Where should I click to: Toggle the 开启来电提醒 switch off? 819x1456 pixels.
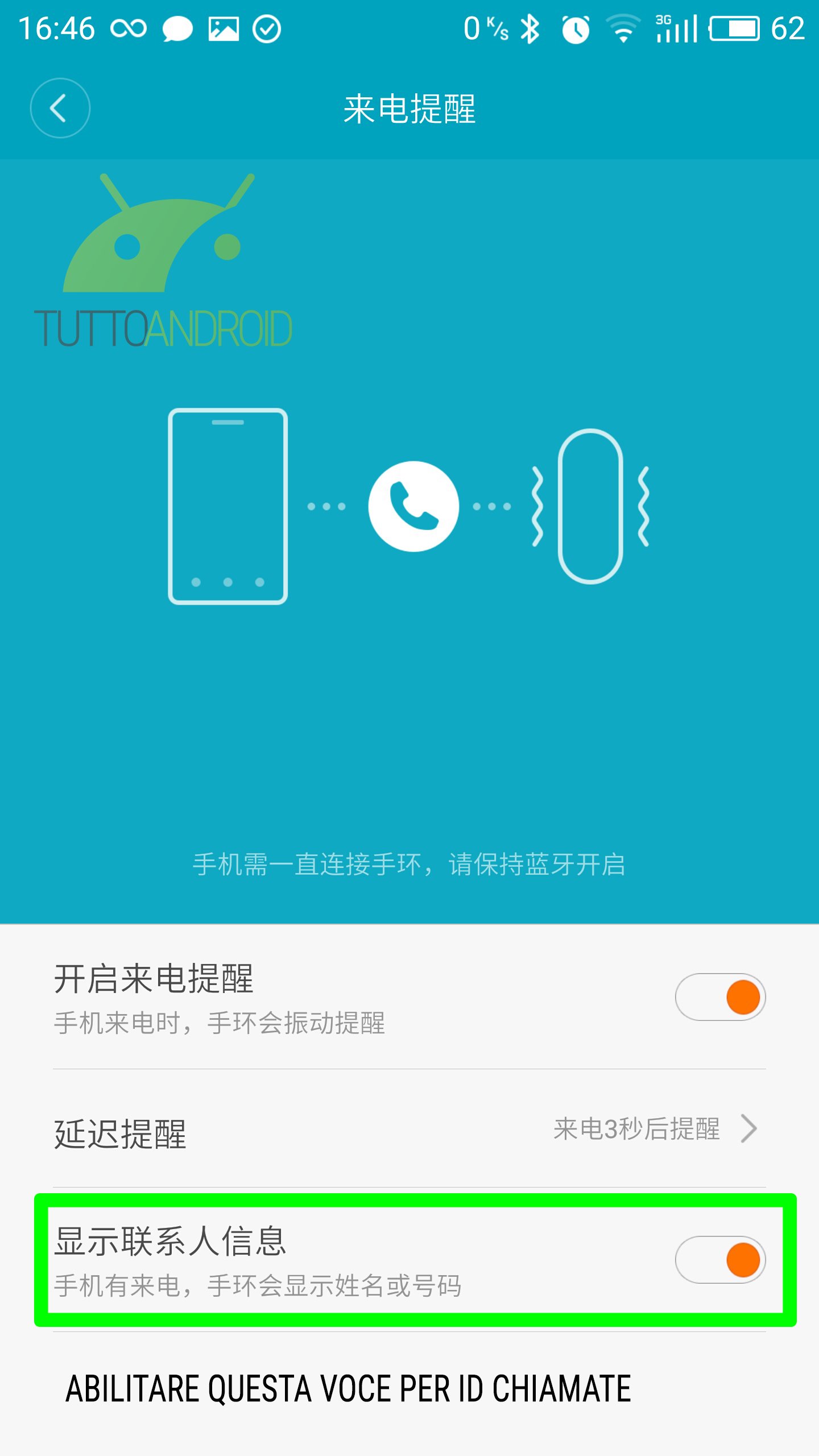(x=720, y=997)
